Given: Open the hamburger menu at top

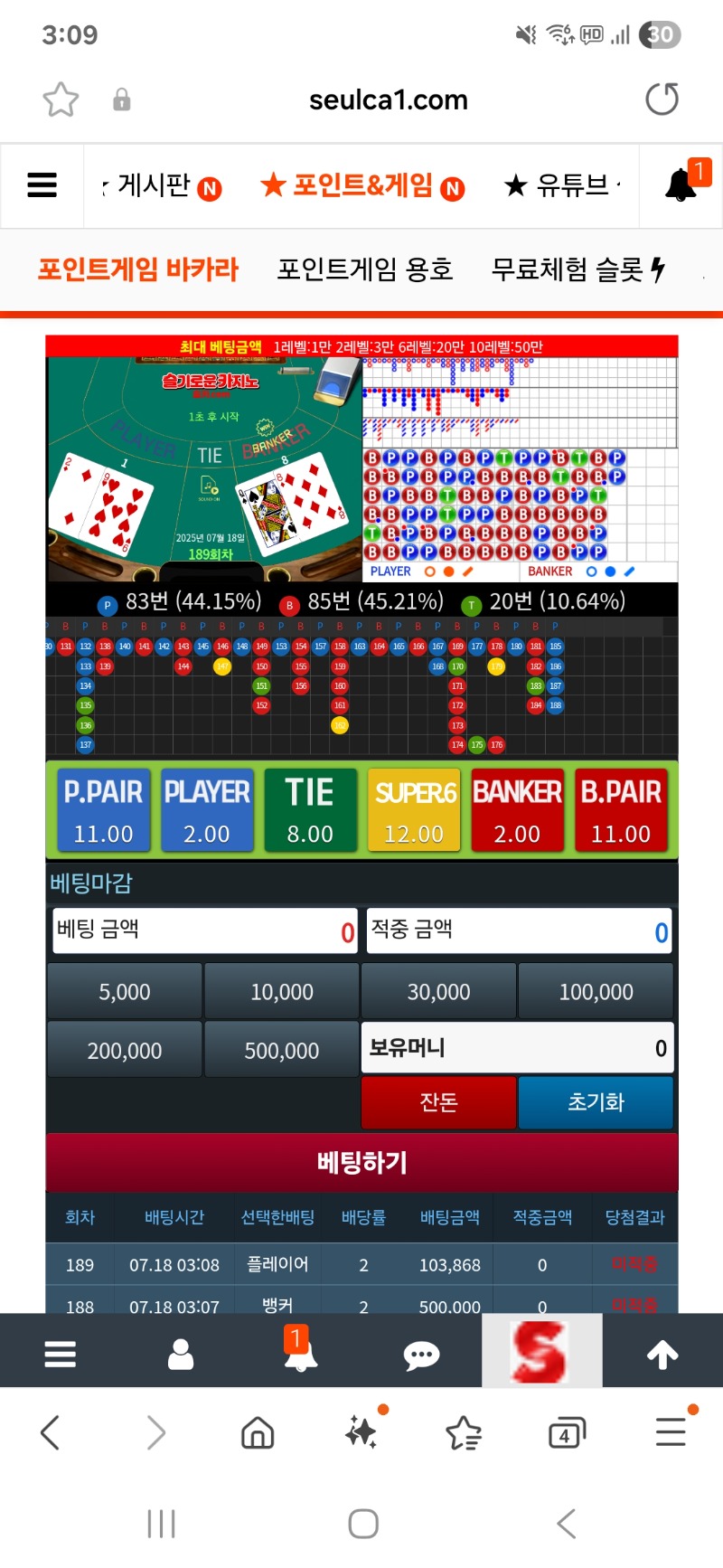Looking at the screenshot, I should [42, 185].
